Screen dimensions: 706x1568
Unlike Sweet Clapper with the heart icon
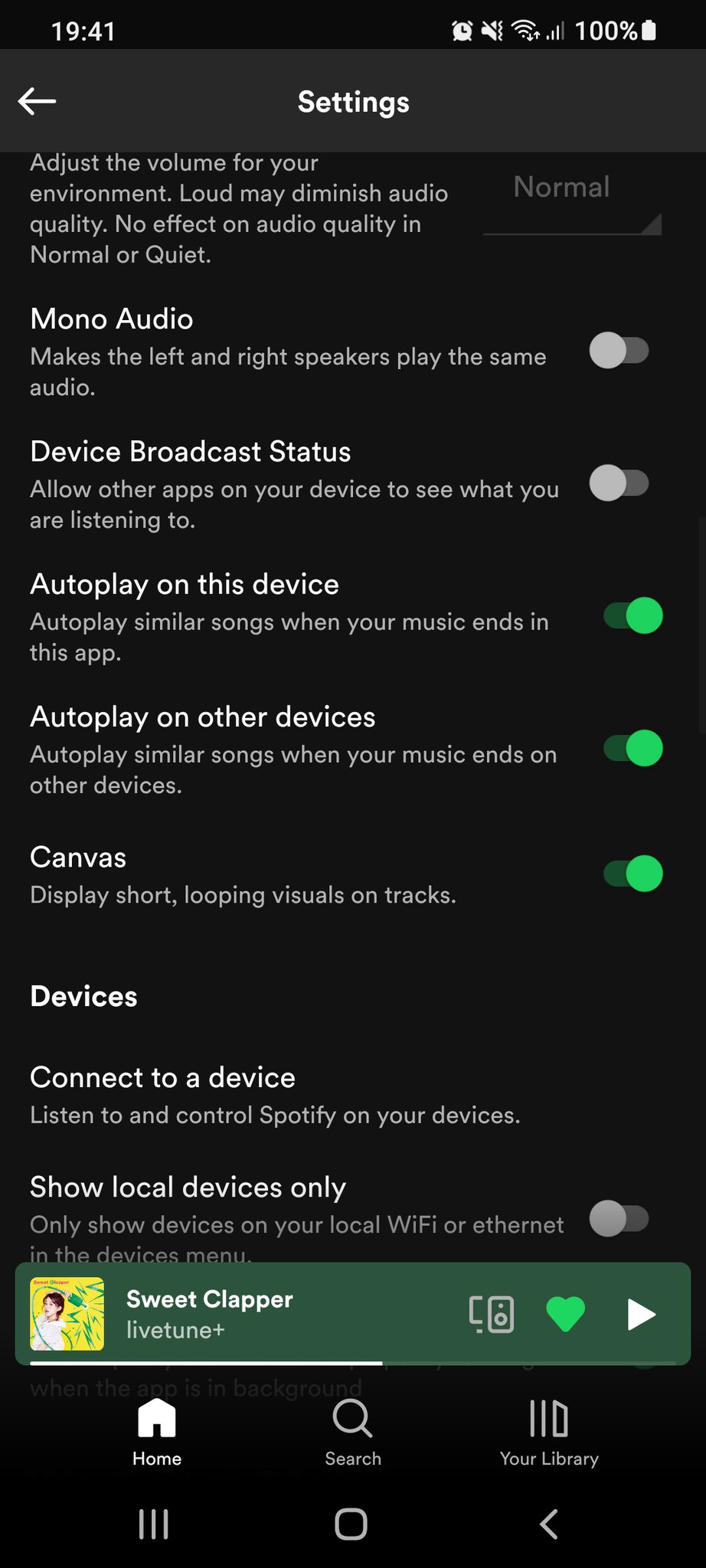tap(566, 1315)
